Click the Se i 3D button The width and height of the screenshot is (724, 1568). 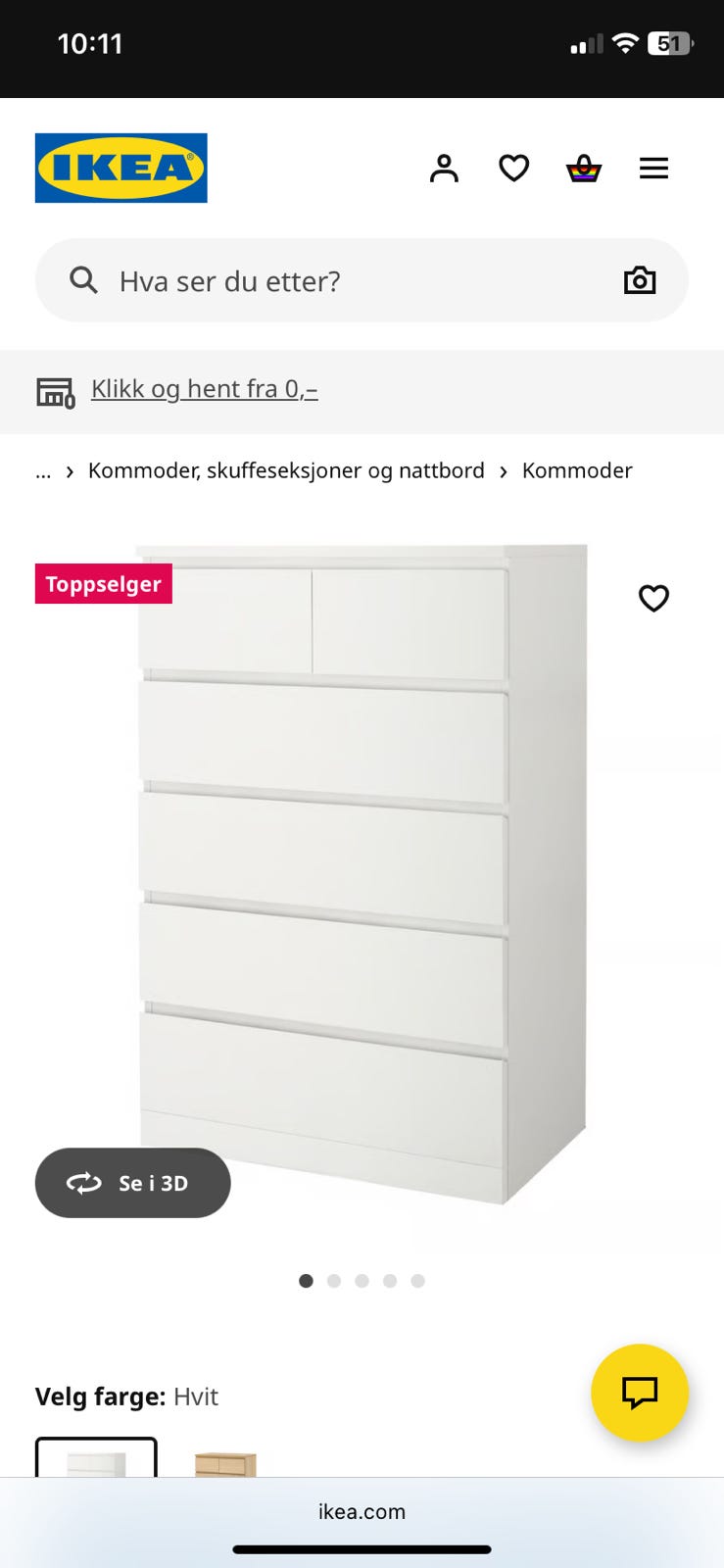point(132,1183)
